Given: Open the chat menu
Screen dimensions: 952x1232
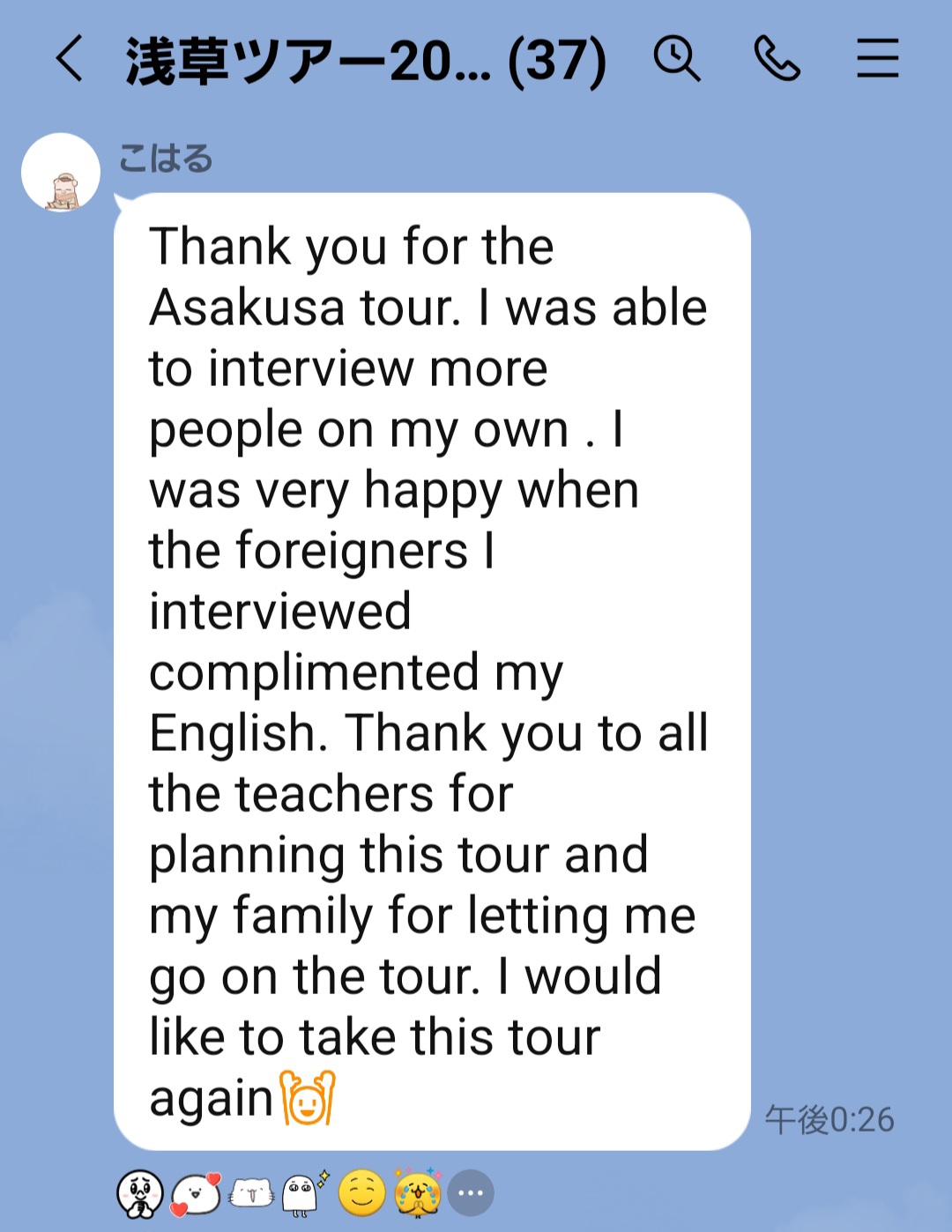Looking at the screenshot, I should (x=877, y=60).
